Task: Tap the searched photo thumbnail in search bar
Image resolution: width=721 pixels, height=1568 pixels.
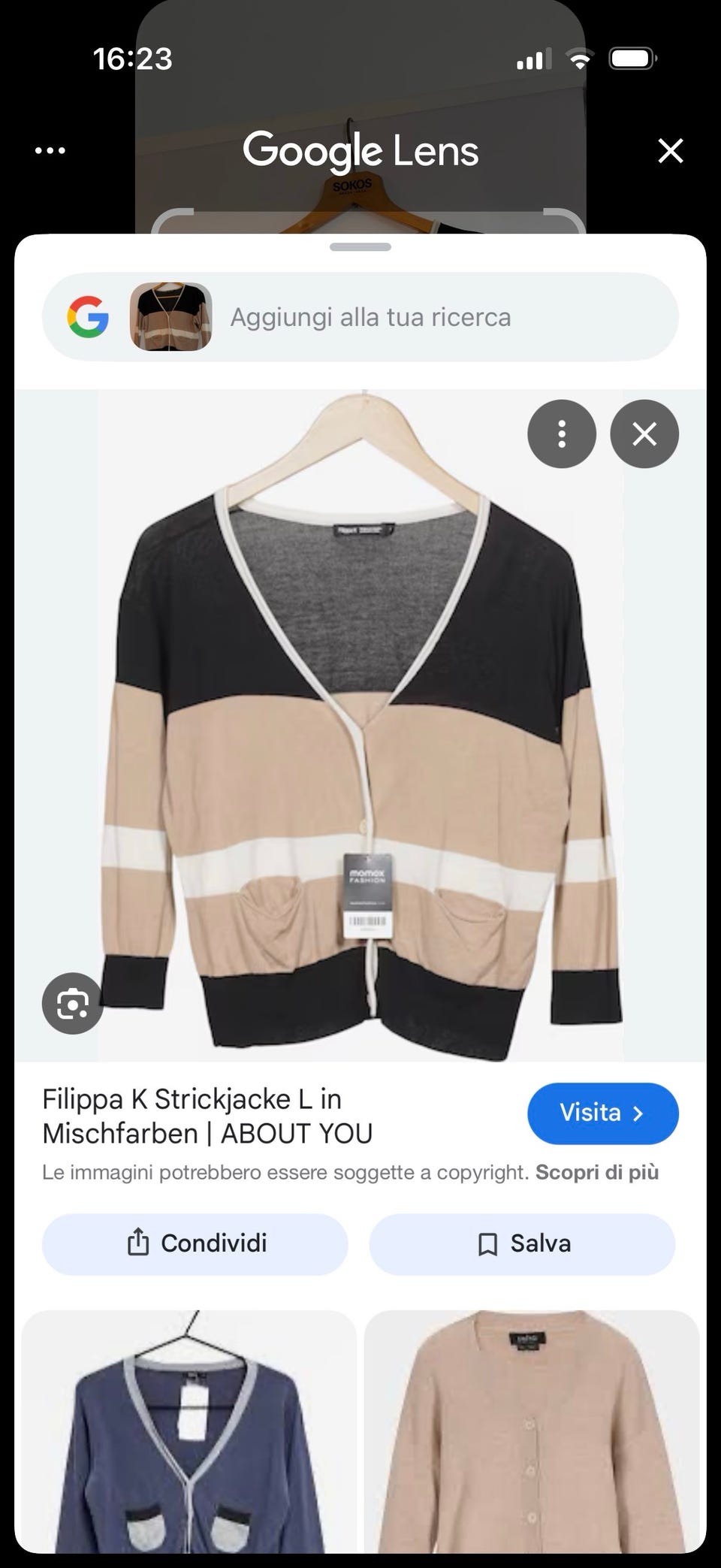Action: click(170, 317)
